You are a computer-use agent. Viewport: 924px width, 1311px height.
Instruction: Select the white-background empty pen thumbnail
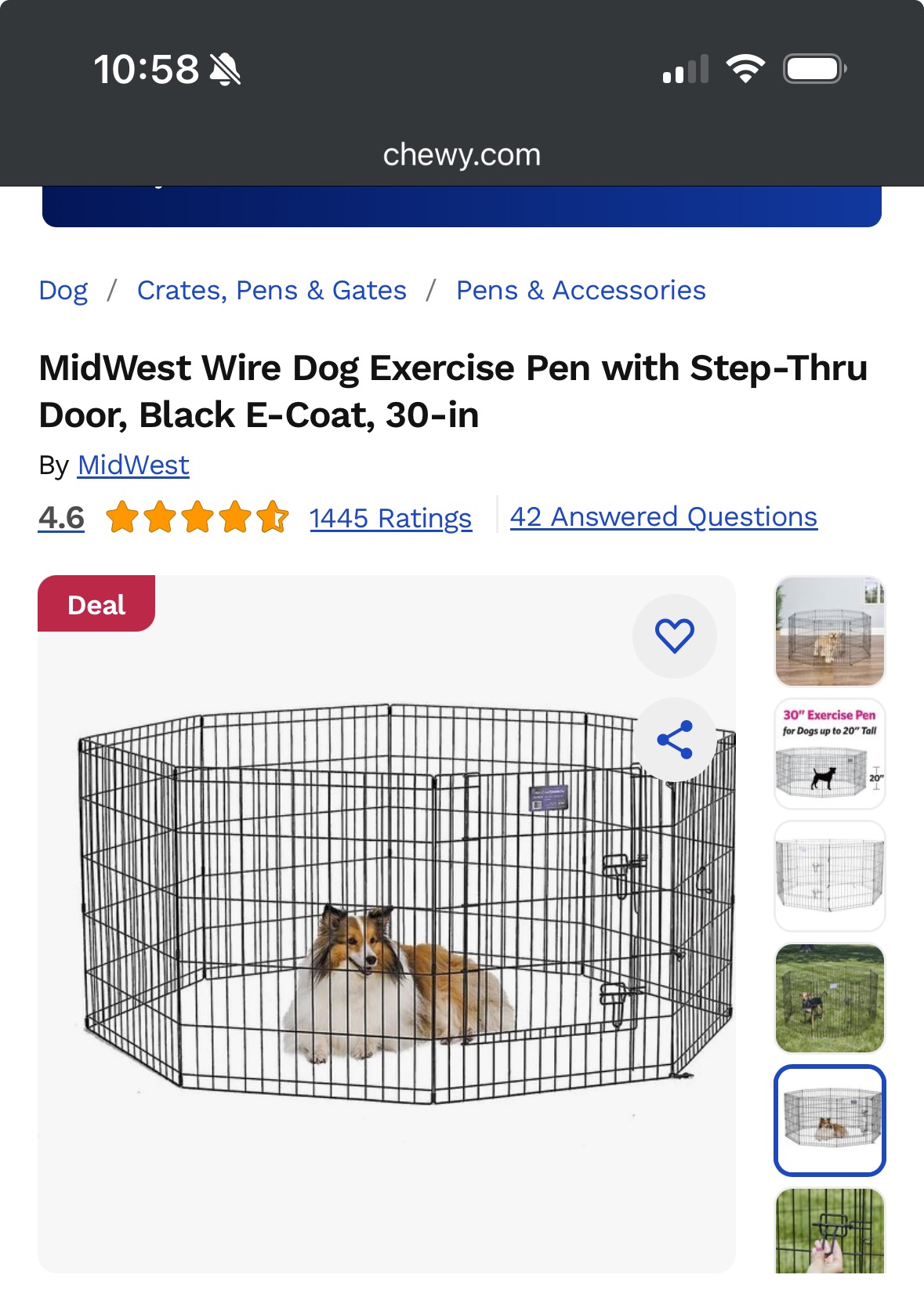(829, 876)
